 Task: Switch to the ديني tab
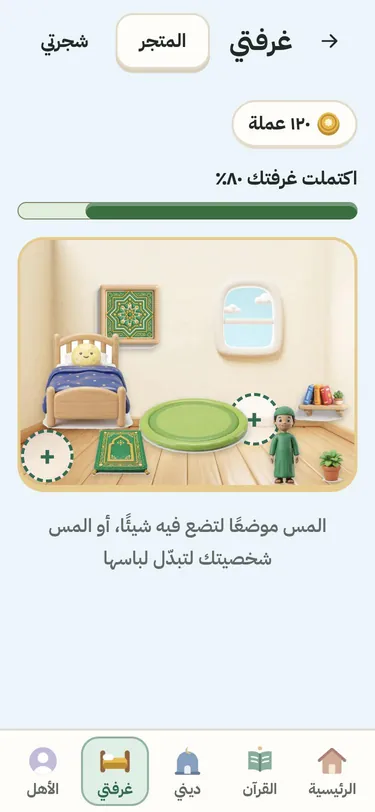188,771
